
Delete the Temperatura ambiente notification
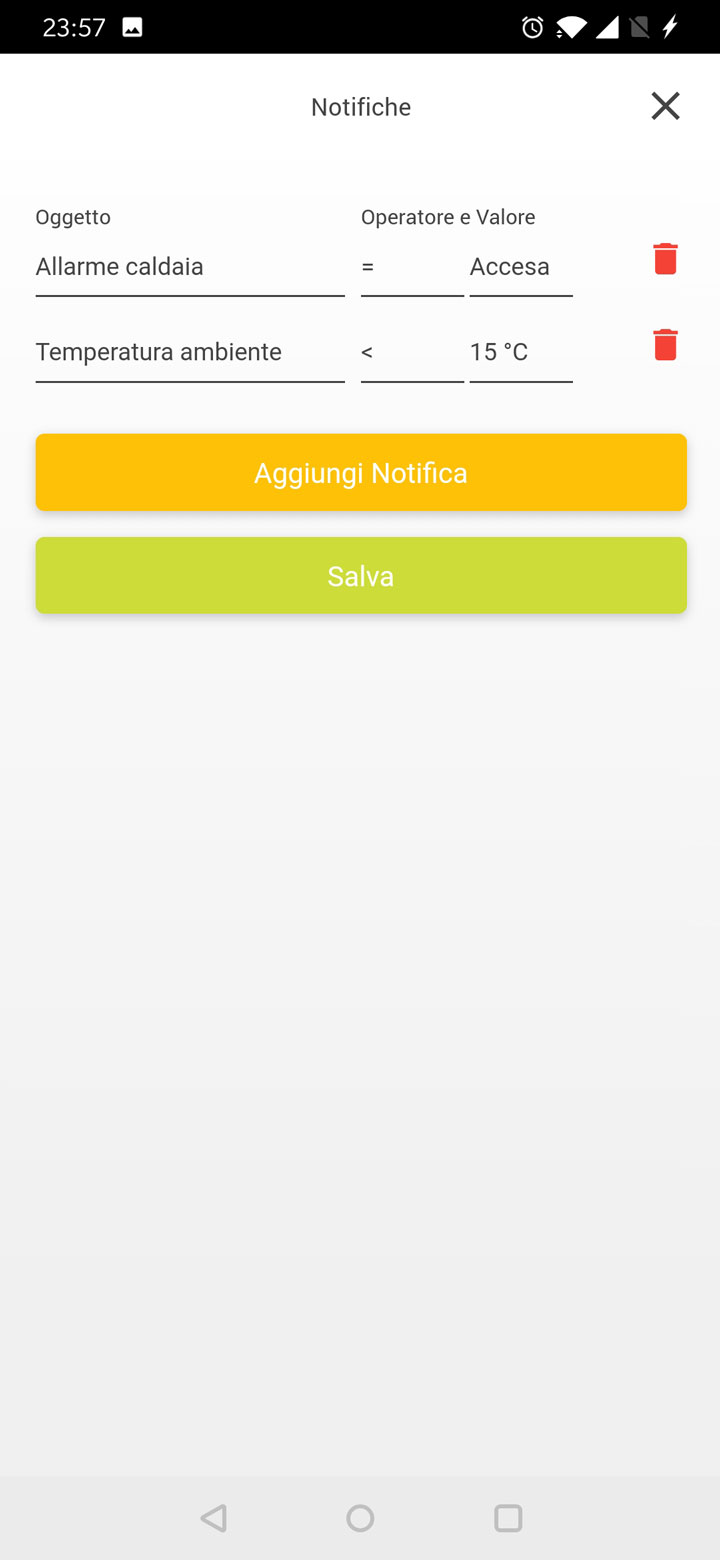665,345
